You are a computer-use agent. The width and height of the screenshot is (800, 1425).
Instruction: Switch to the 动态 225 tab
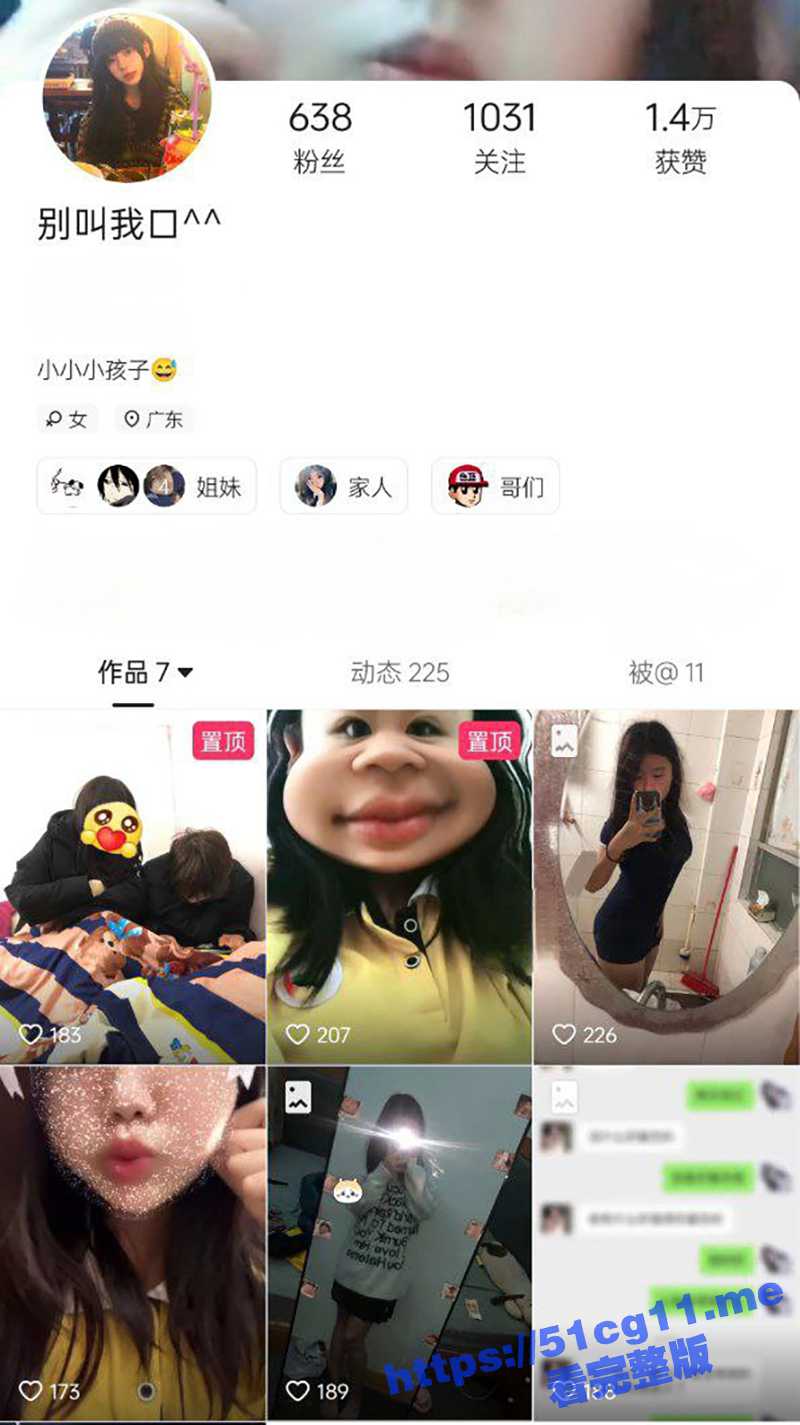tap(400, 673)
